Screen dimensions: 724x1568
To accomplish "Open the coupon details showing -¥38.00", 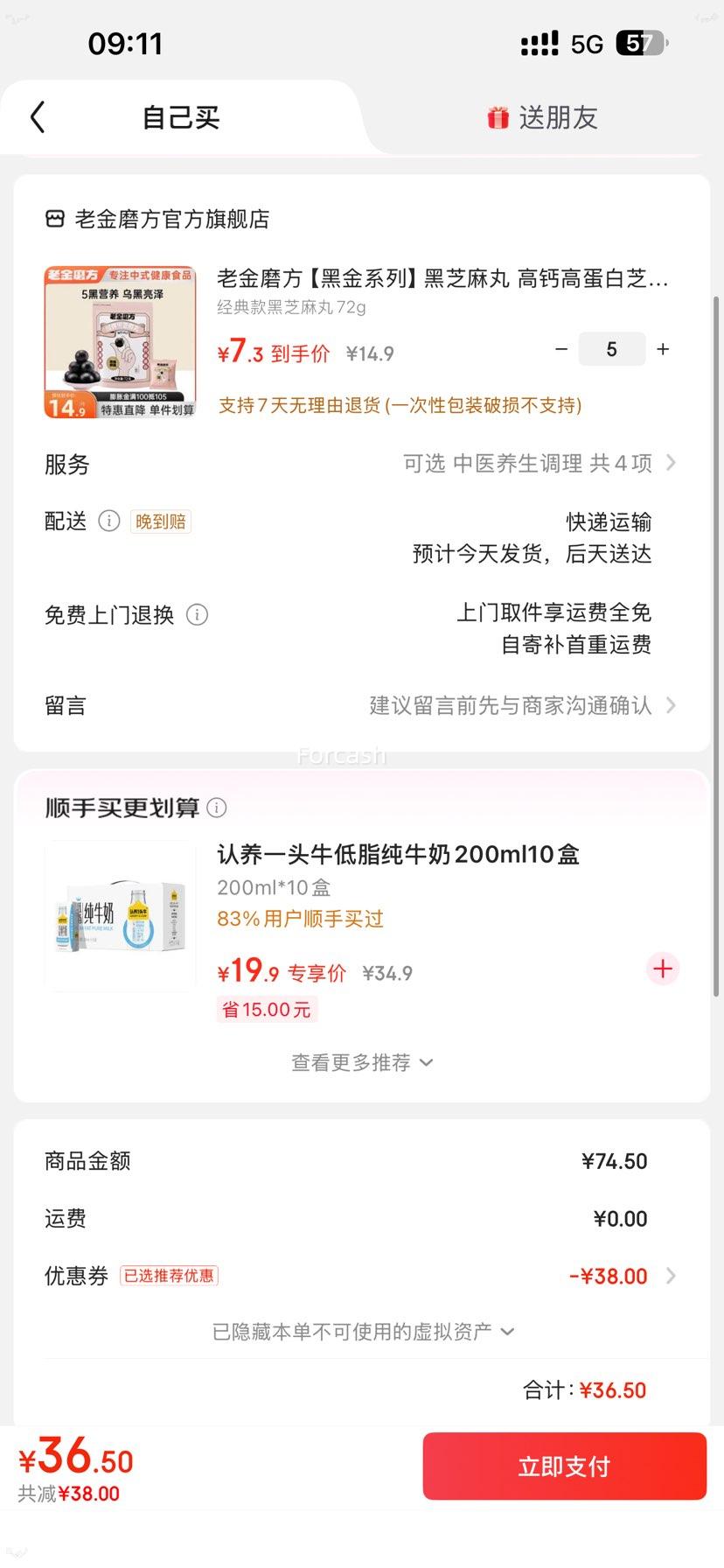I will tap(611, 1275).
